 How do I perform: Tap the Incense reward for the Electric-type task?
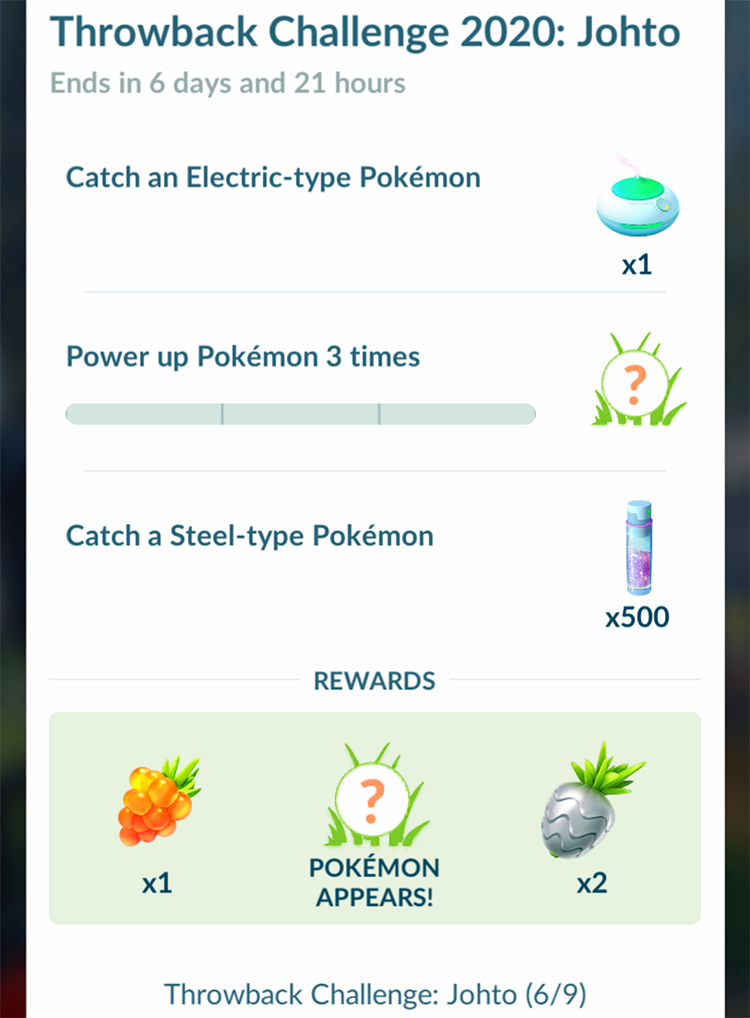click(x=637, y=207)
